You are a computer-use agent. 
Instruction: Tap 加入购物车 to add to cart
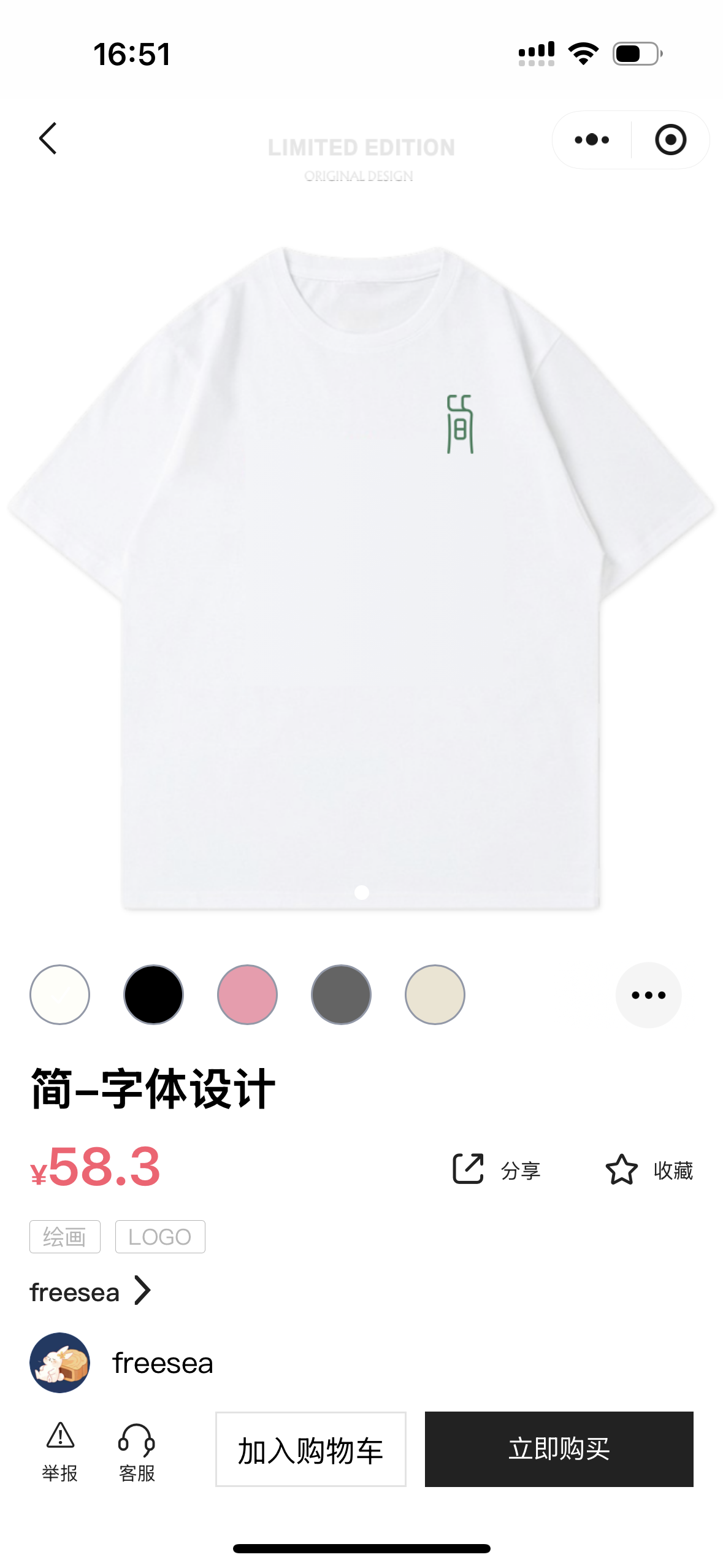coord(310,1449)
